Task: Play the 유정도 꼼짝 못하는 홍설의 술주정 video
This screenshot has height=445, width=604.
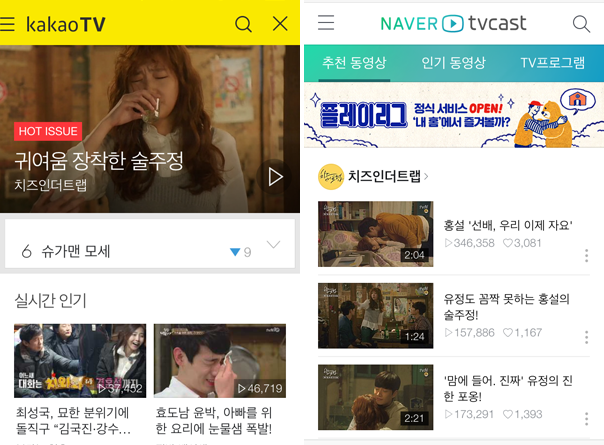Action: click(376, 316)
